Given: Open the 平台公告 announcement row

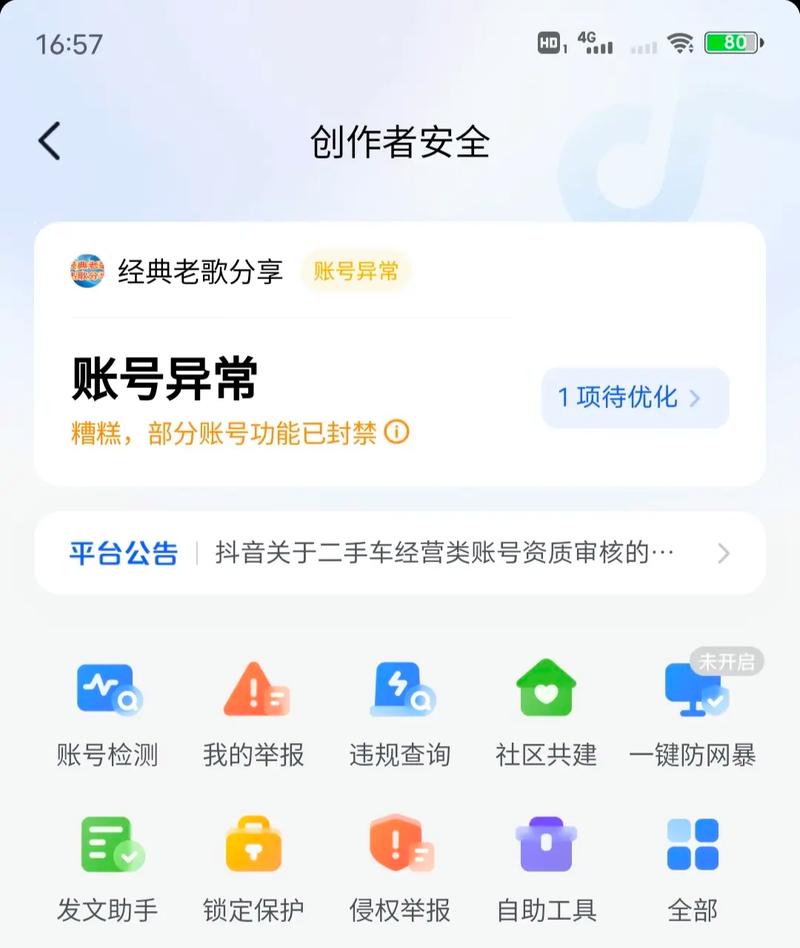Looking at the screenshot, I should click(400, 553).
